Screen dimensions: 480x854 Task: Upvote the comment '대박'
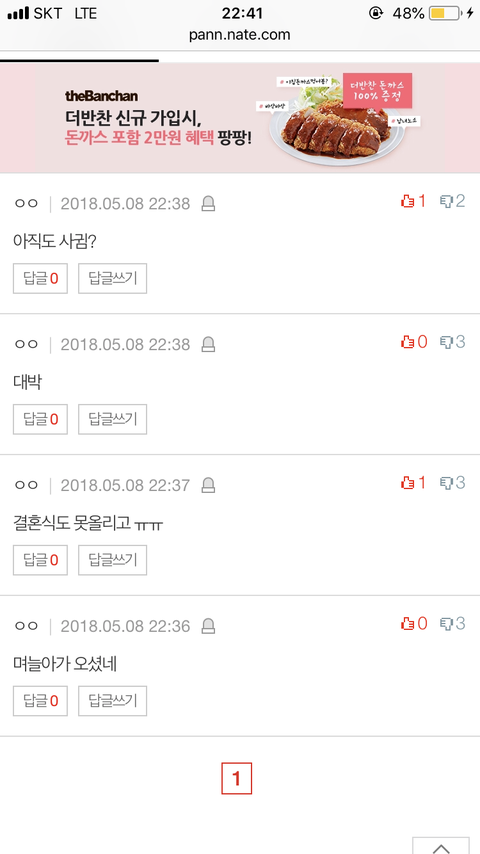coord(414,342)
